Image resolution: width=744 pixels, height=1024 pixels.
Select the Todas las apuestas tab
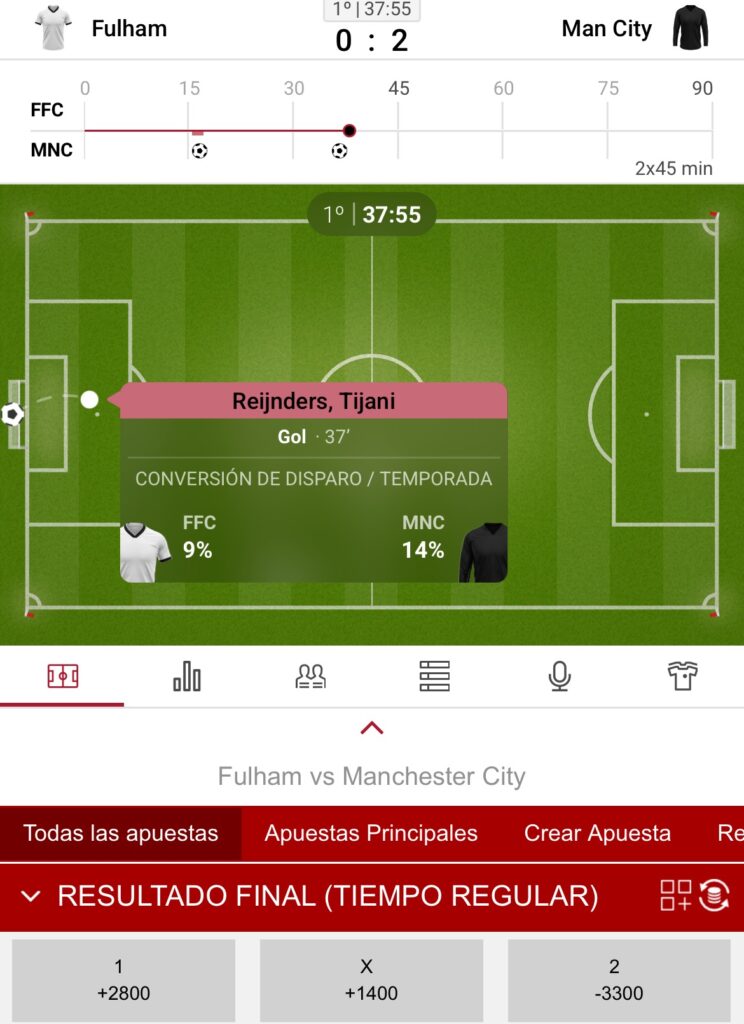121,833
